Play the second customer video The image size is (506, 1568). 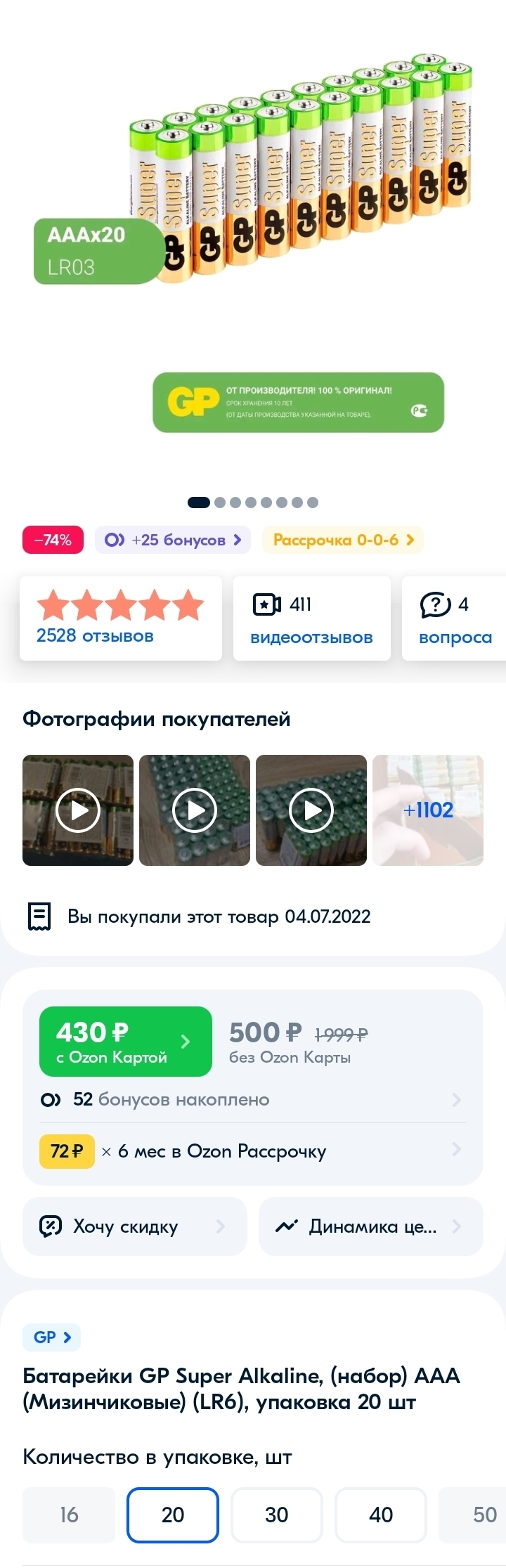[195, 810]
